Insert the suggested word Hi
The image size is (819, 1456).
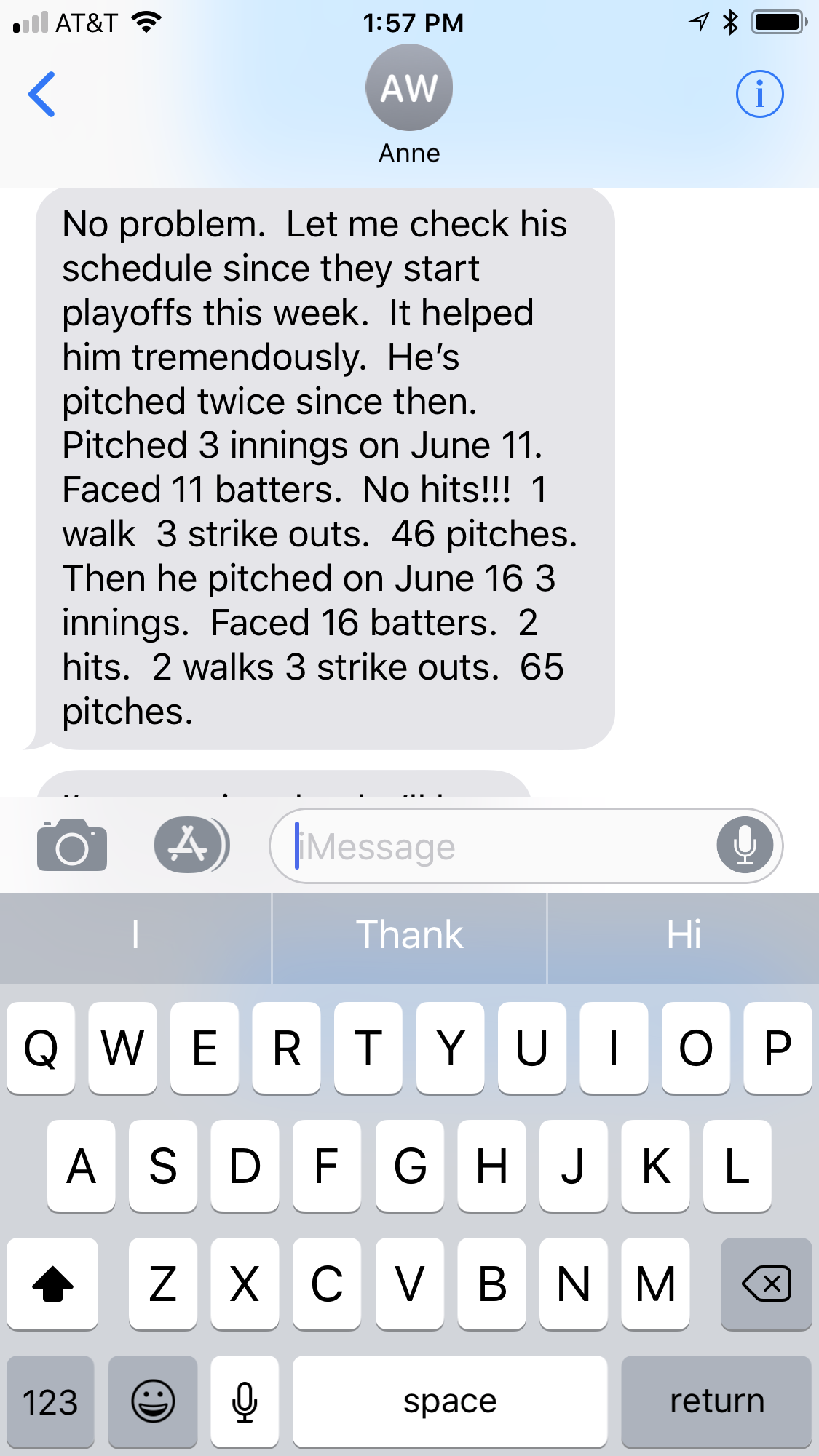coord(684,935)
